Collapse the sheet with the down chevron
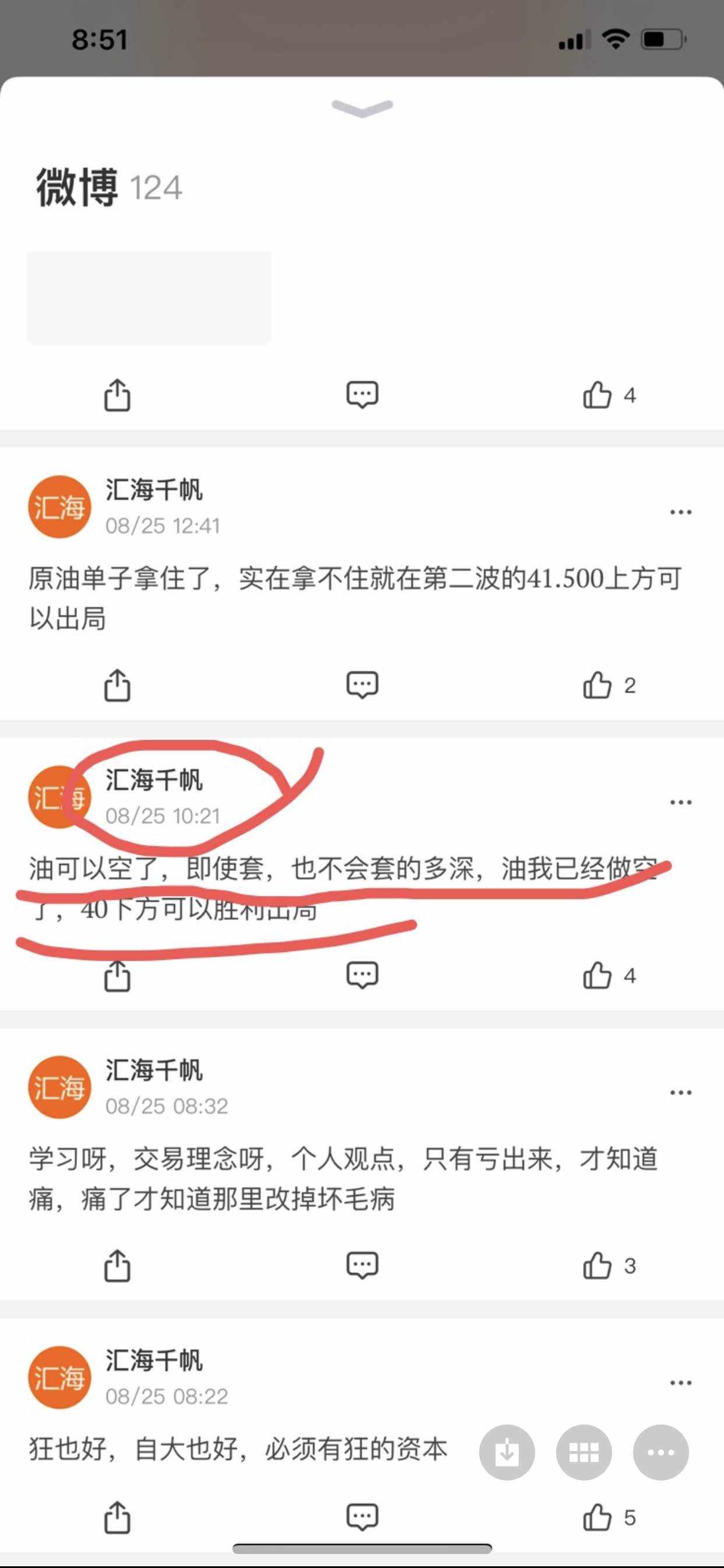724x1568 pixels. (362, 108)
